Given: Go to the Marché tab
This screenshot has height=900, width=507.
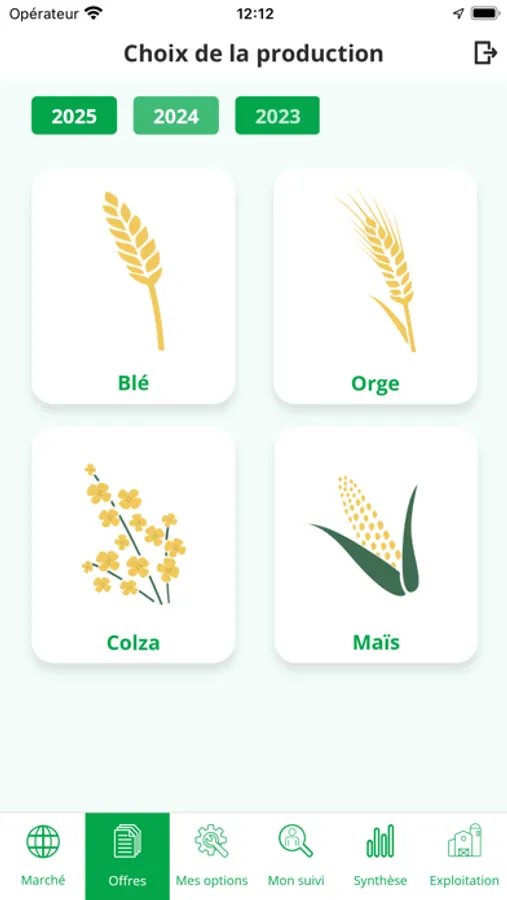Looking at the screenshot, I should coord(43,856).
